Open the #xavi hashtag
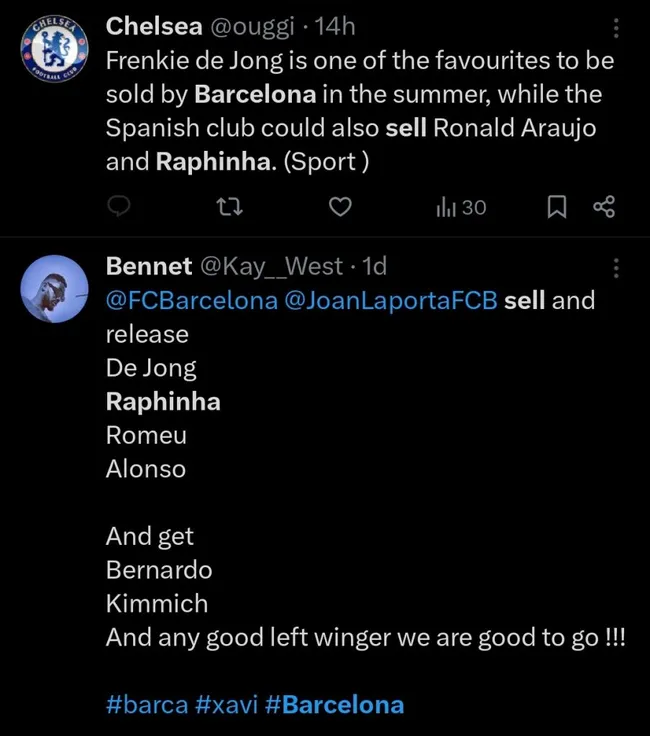Image resolution: width=650 pixels, height=736 pixels. (226, 704)
